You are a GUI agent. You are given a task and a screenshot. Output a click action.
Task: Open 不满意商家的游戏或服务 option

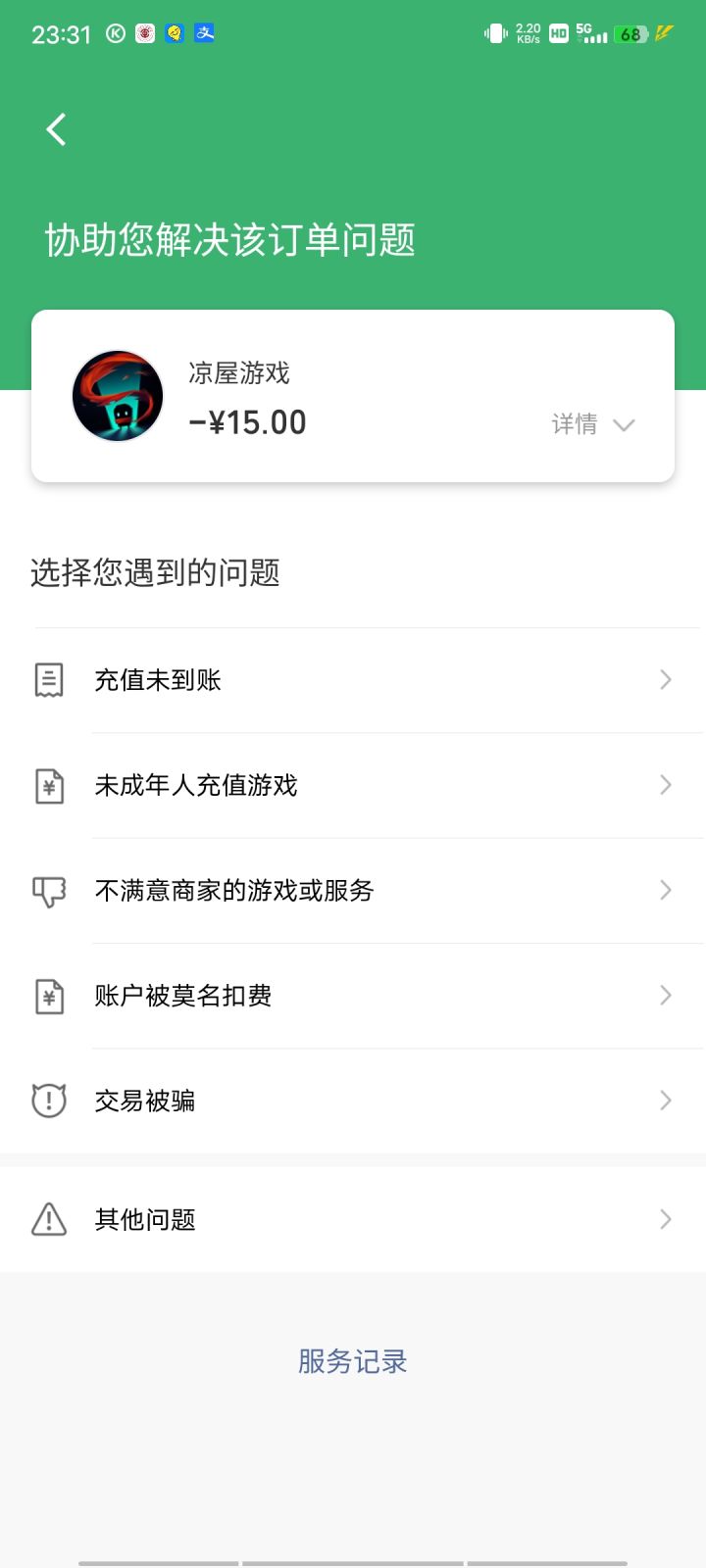point(353,890)
